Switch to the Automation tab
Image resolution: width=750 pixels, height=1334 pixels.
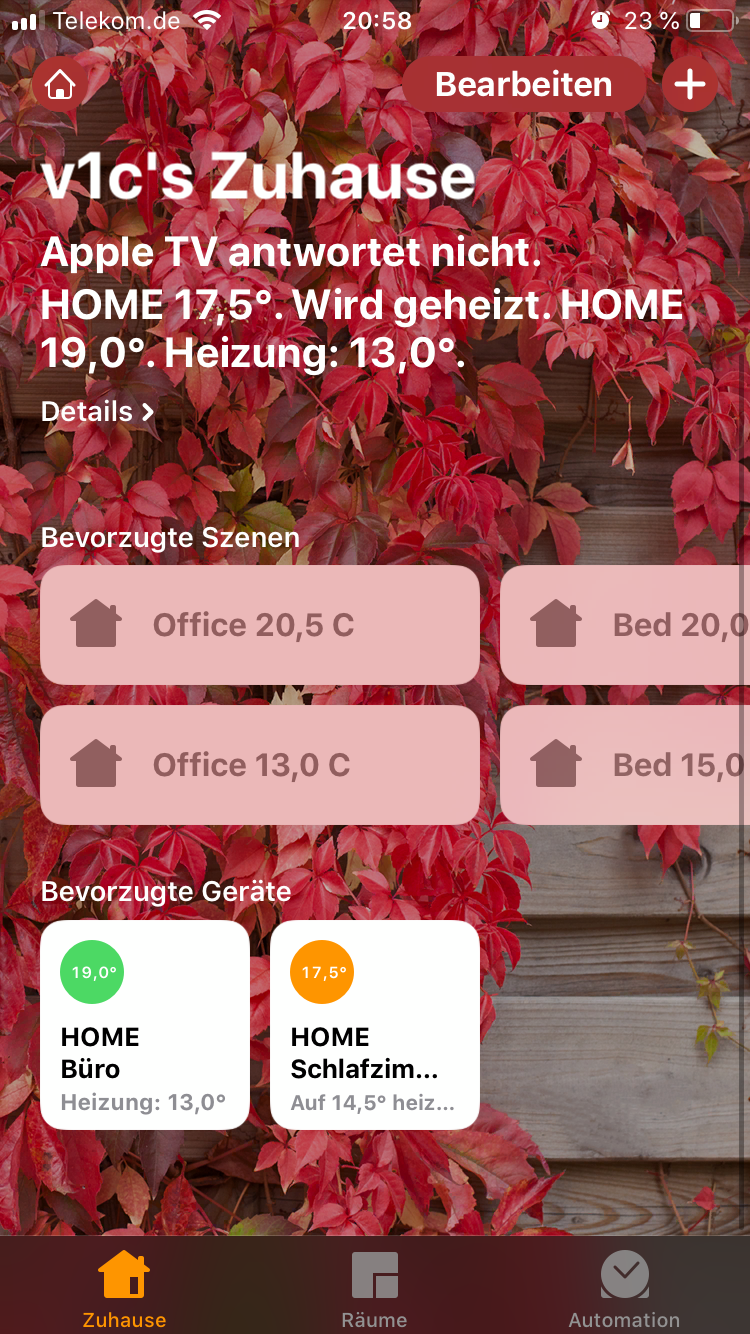click(x=624, y=1290)
